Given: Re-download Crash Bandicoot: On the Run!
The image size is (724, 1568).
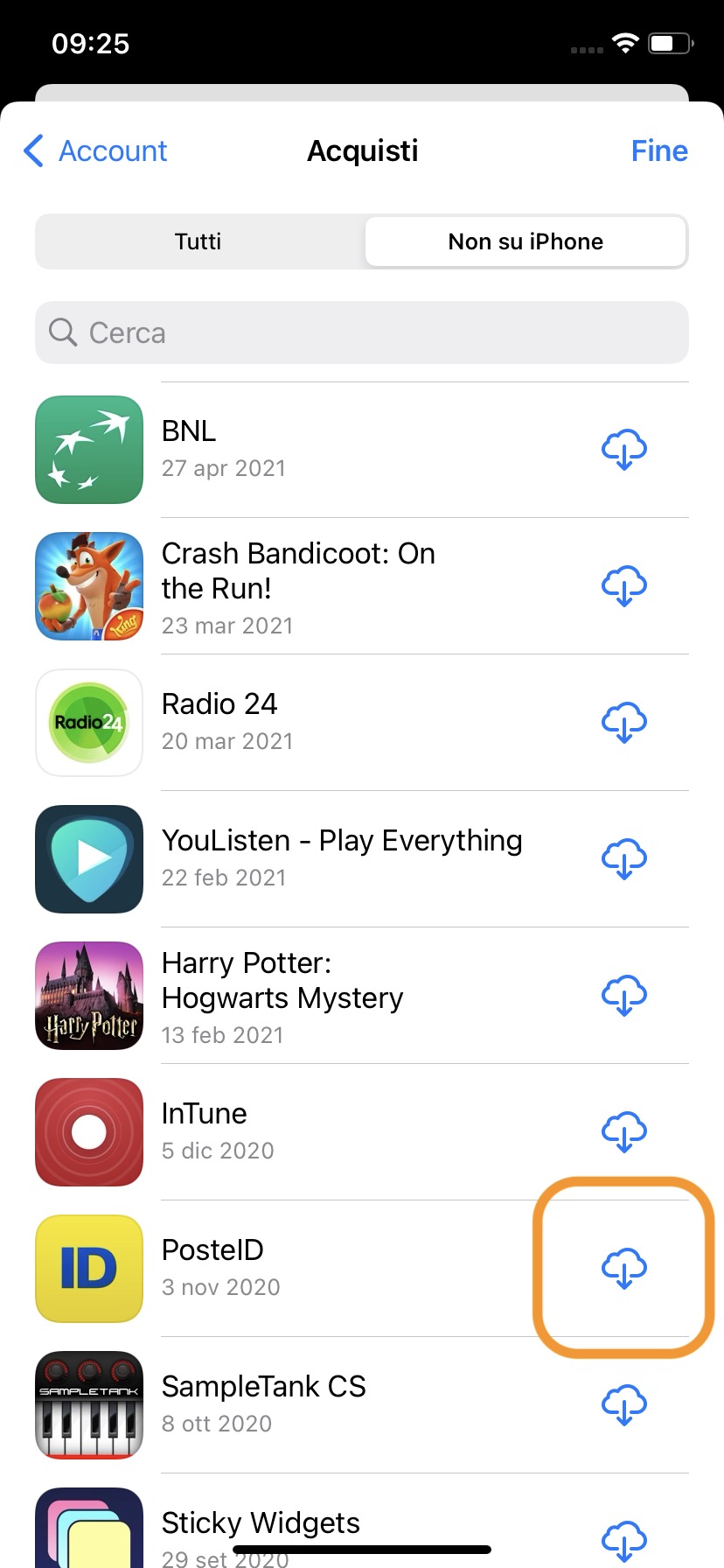Looking at the screenshot, I should coord(624,586).
